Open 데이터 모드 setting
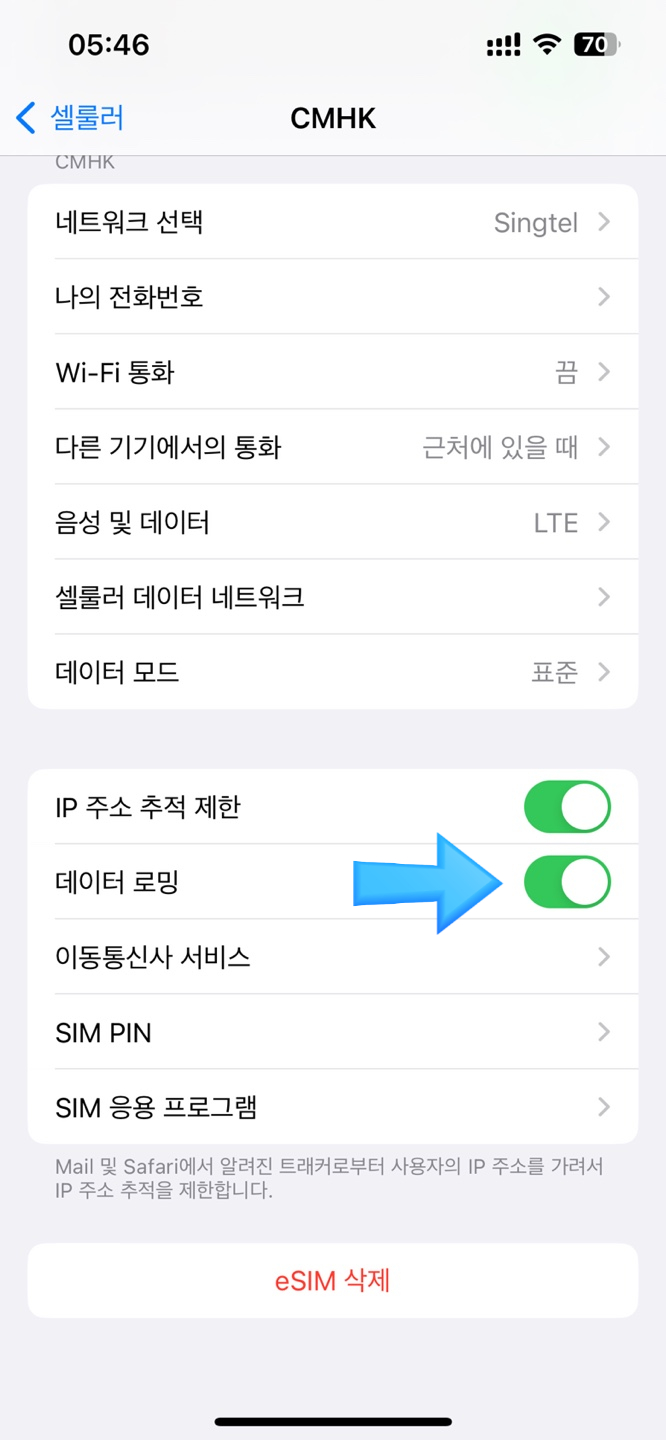666x1440 pixels. click(332, 672)
